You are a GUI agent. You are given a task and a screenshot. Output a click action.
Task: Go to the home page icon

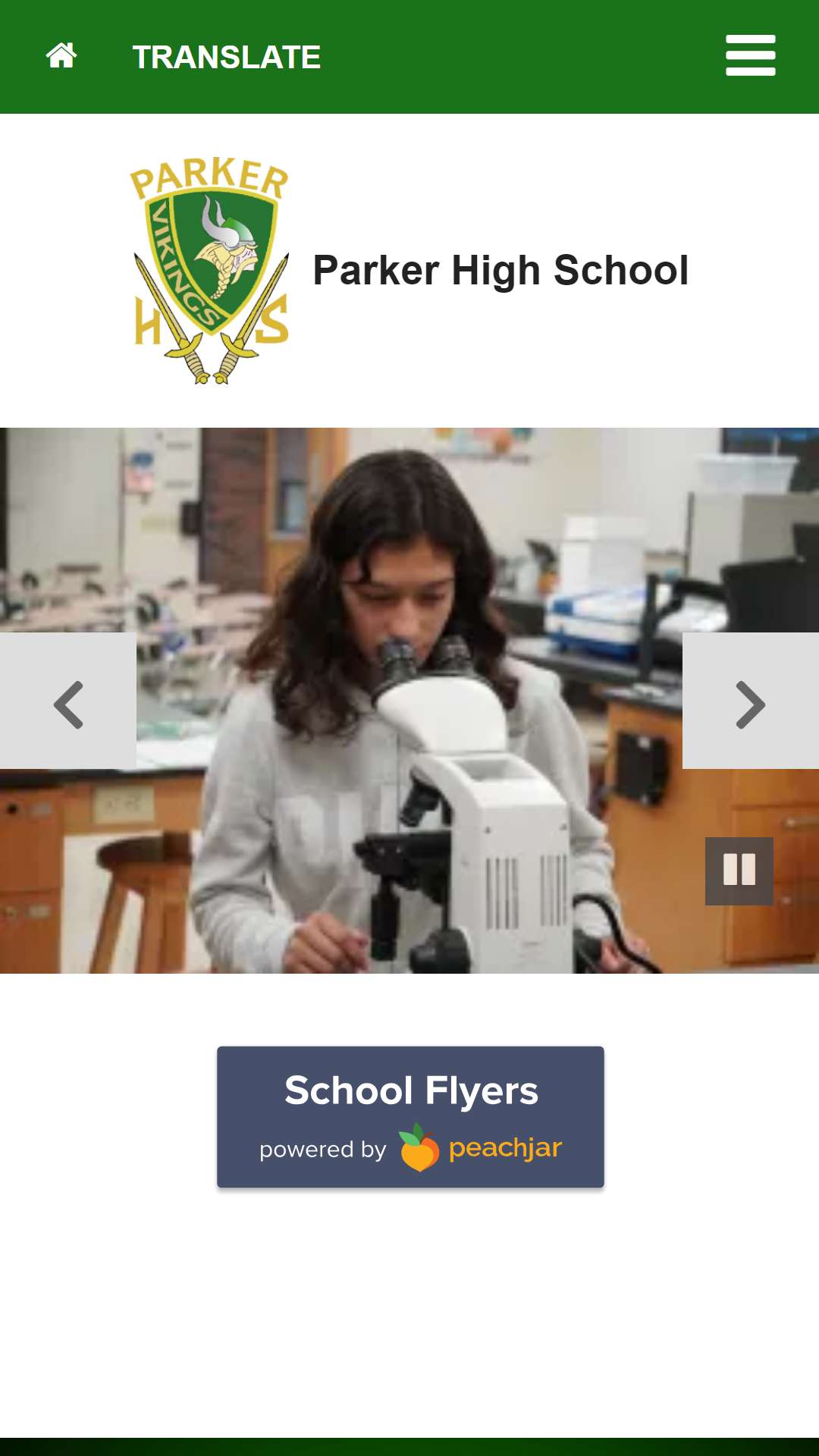pyautogui.click(x=61, y=56)
